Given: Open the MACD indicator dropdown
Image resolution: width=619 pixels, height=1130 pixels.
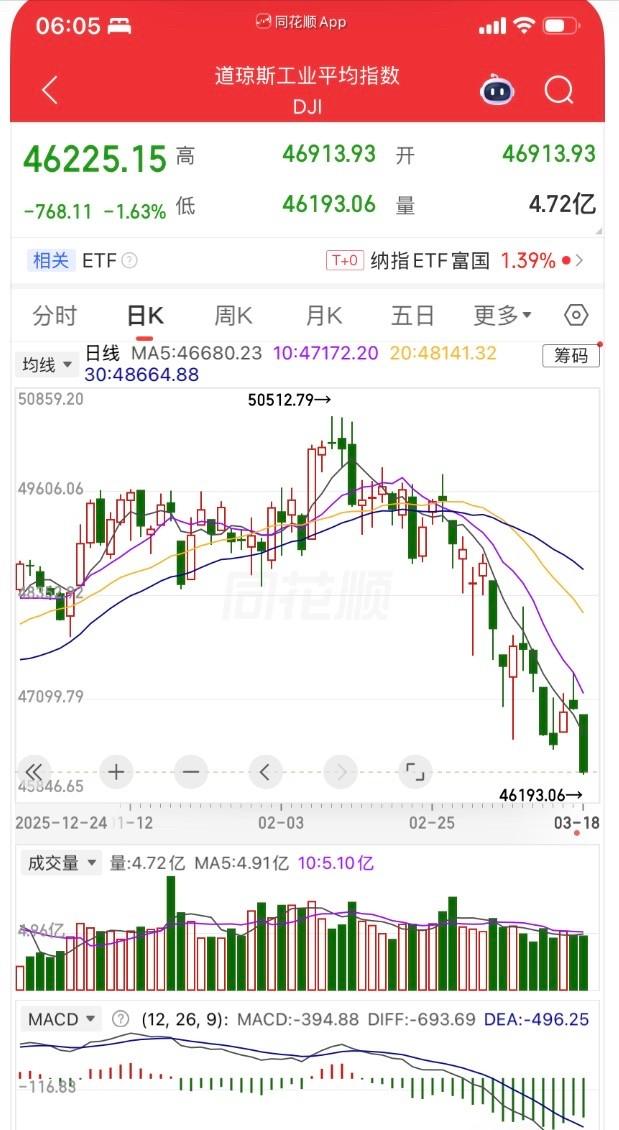Looking at the screenshot, I should [62, 1019].
